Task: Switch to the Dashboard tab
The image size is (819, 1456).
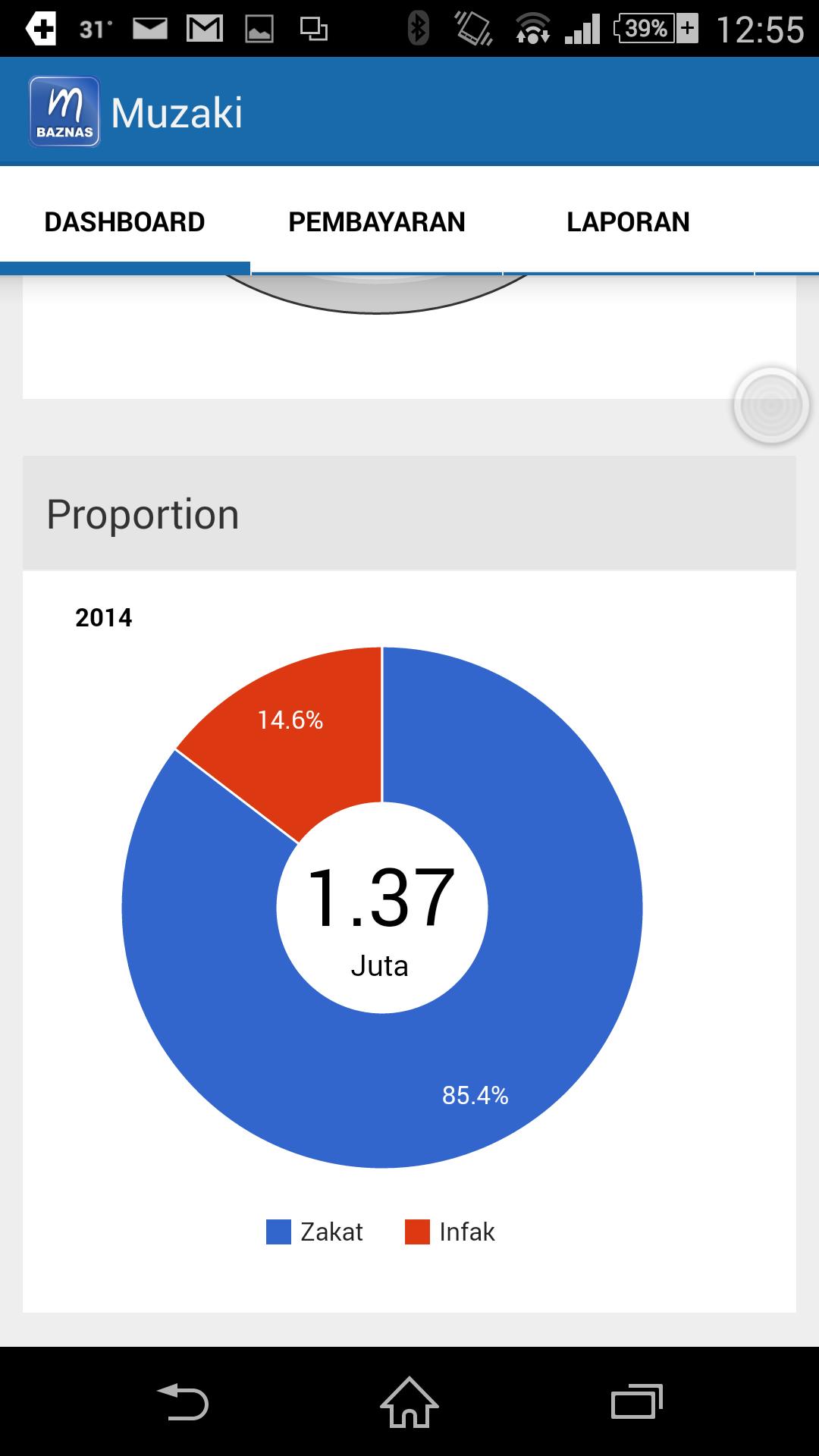Action: 125,222
